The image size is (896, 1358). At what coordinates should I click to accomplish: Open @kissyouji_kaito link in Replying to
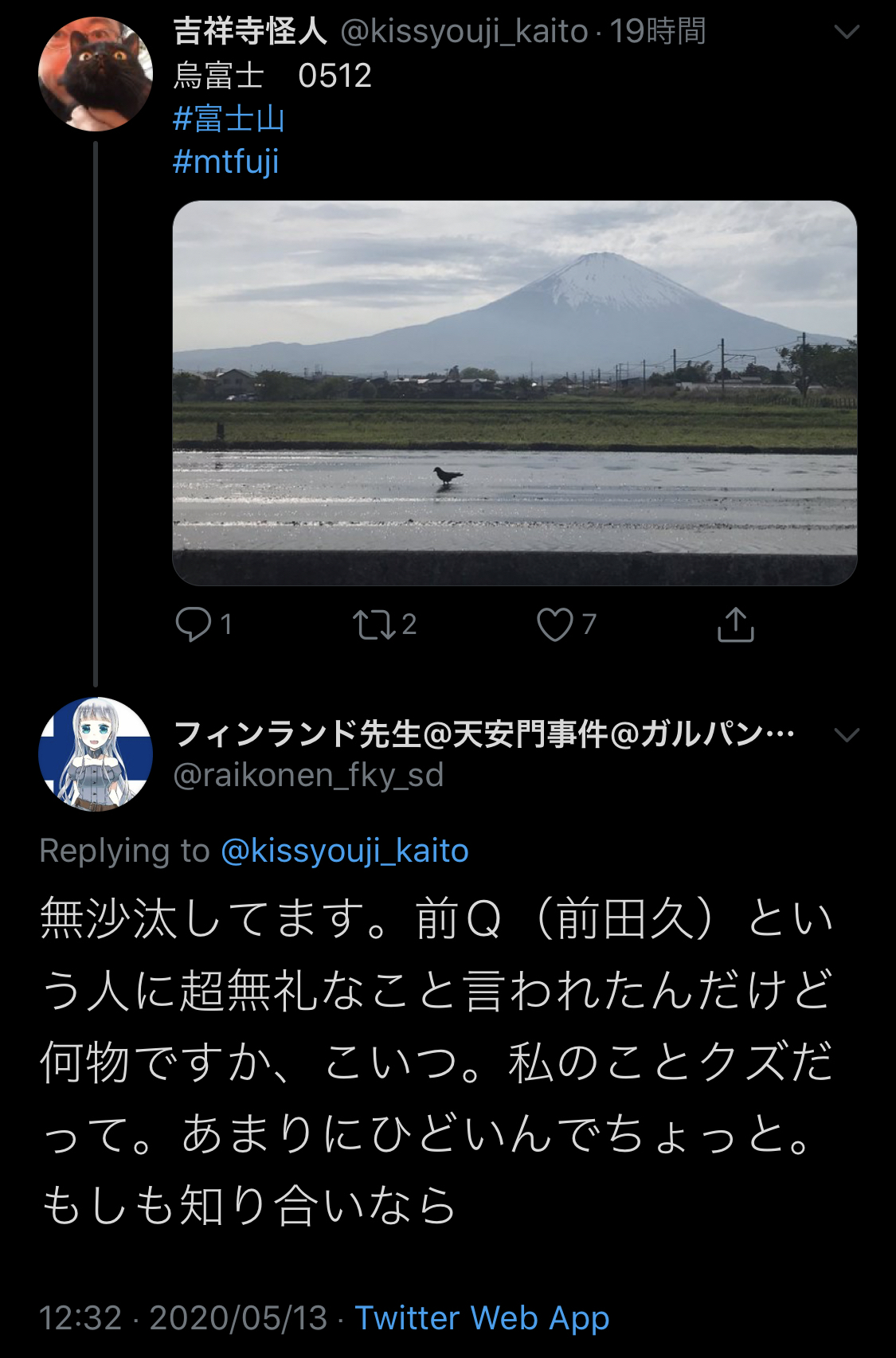344,851
